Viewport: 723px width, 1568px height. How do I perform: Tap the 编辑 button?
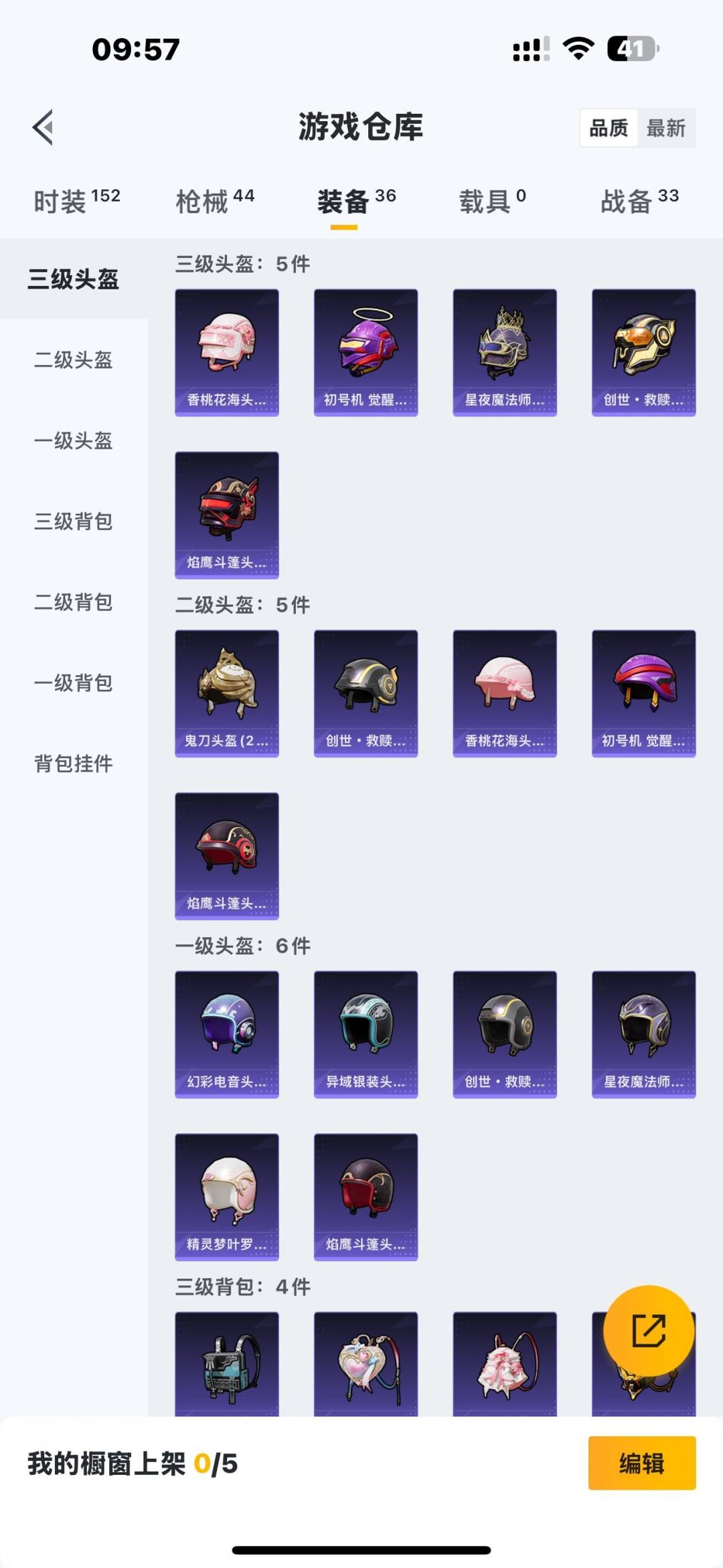coord(641,1464)
